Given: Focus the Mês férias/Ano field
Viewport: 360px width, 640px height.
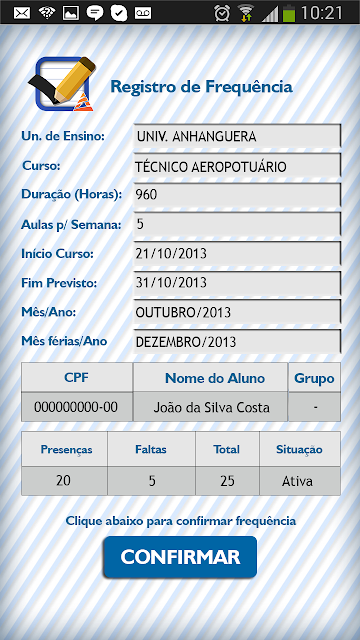Looking at the screenshot, I should pyautogui.click(x=237, y=342).
